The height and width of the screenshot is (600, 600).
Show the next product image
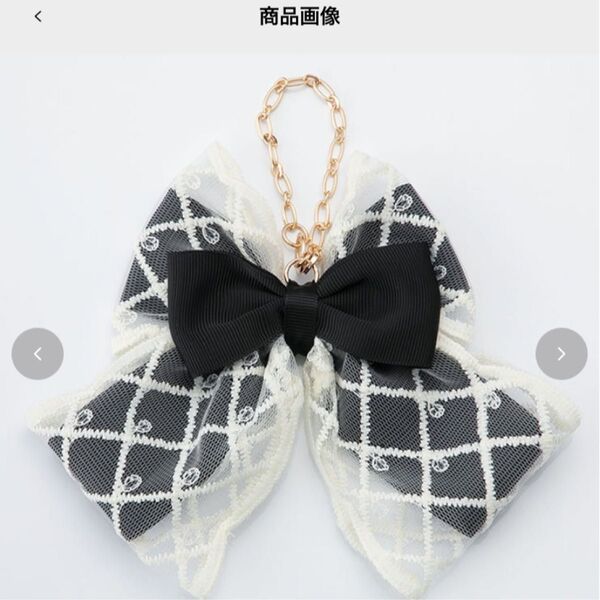pyautogui.click(x=561, y=353)
